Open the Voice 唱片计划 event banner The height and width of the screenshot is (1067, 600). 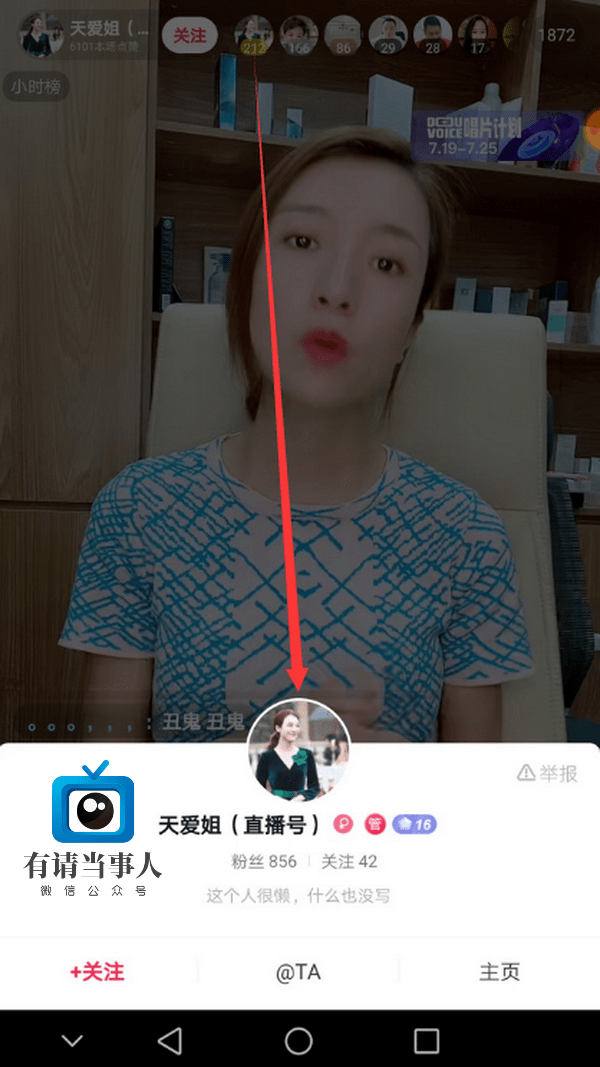coord(495,136)
